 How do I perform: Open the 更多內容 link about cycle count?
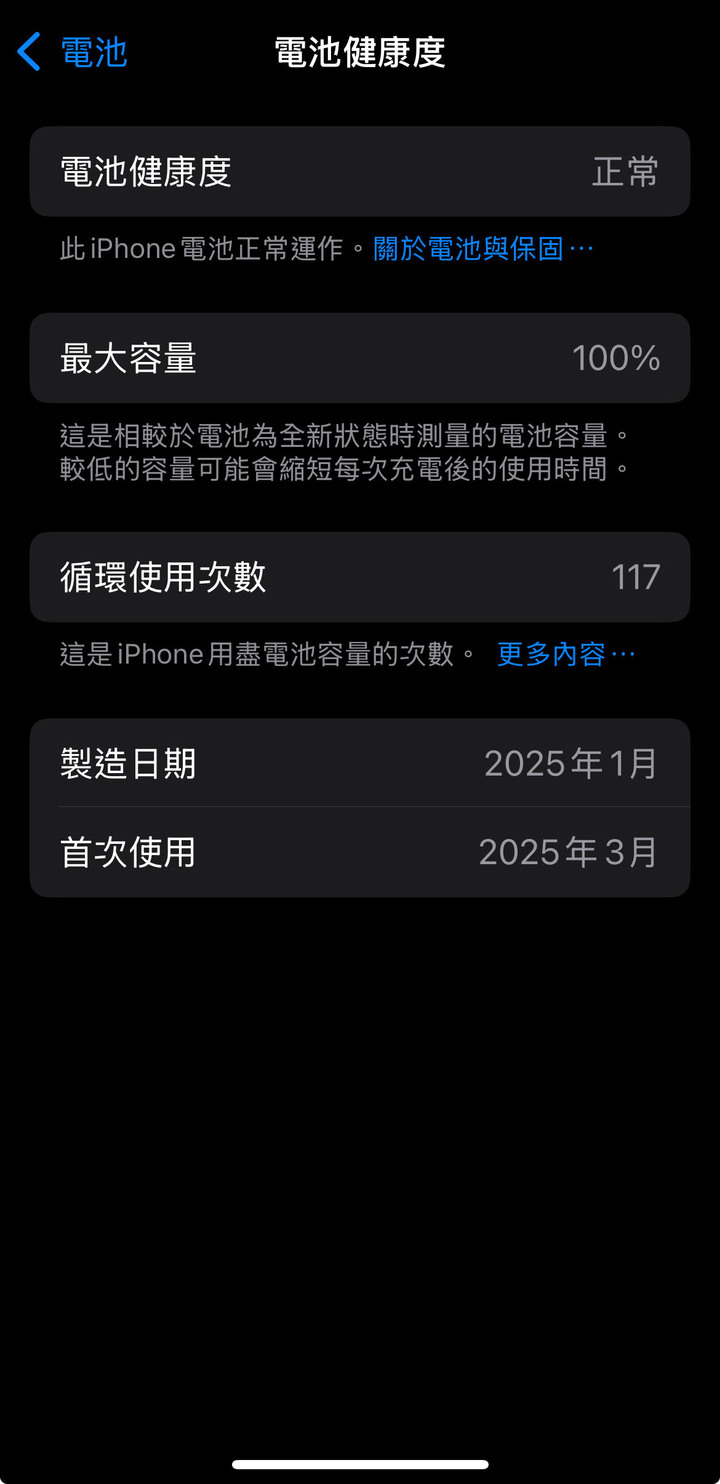point(566,655)
